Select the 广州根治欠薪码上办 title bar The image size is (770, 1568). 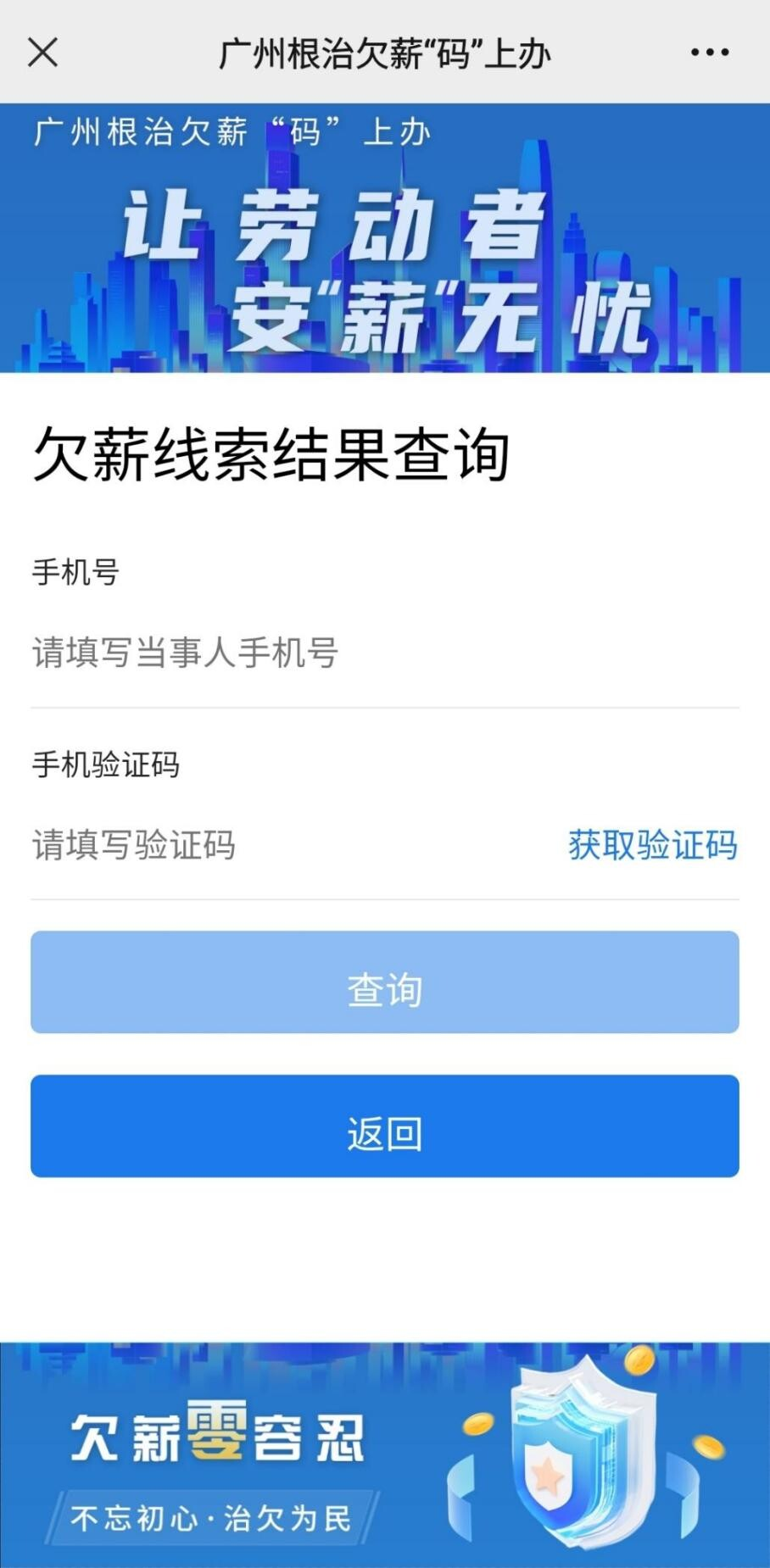coord(385,53)
